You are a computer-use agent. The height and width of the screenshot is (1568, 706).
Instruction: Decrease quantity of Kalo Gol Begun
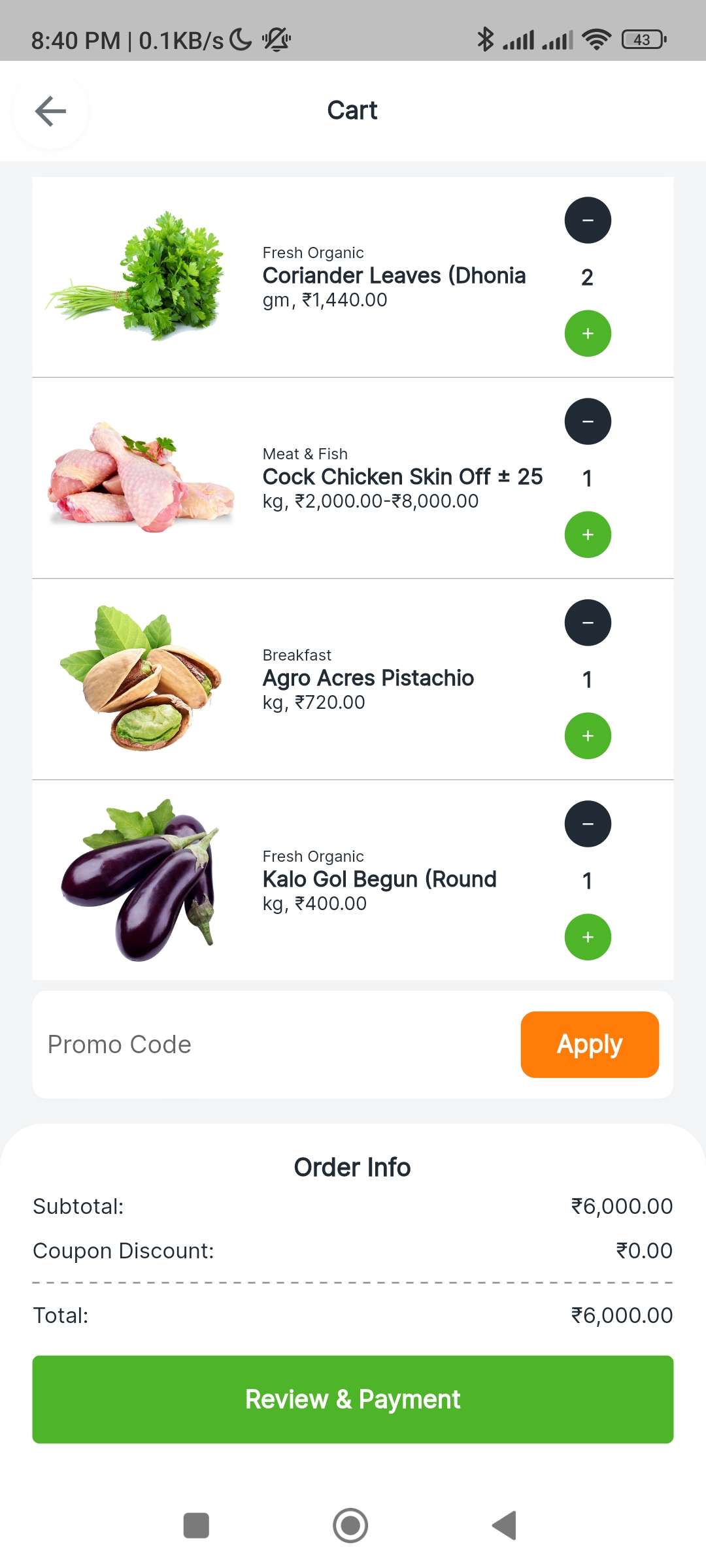click(587, 823)
